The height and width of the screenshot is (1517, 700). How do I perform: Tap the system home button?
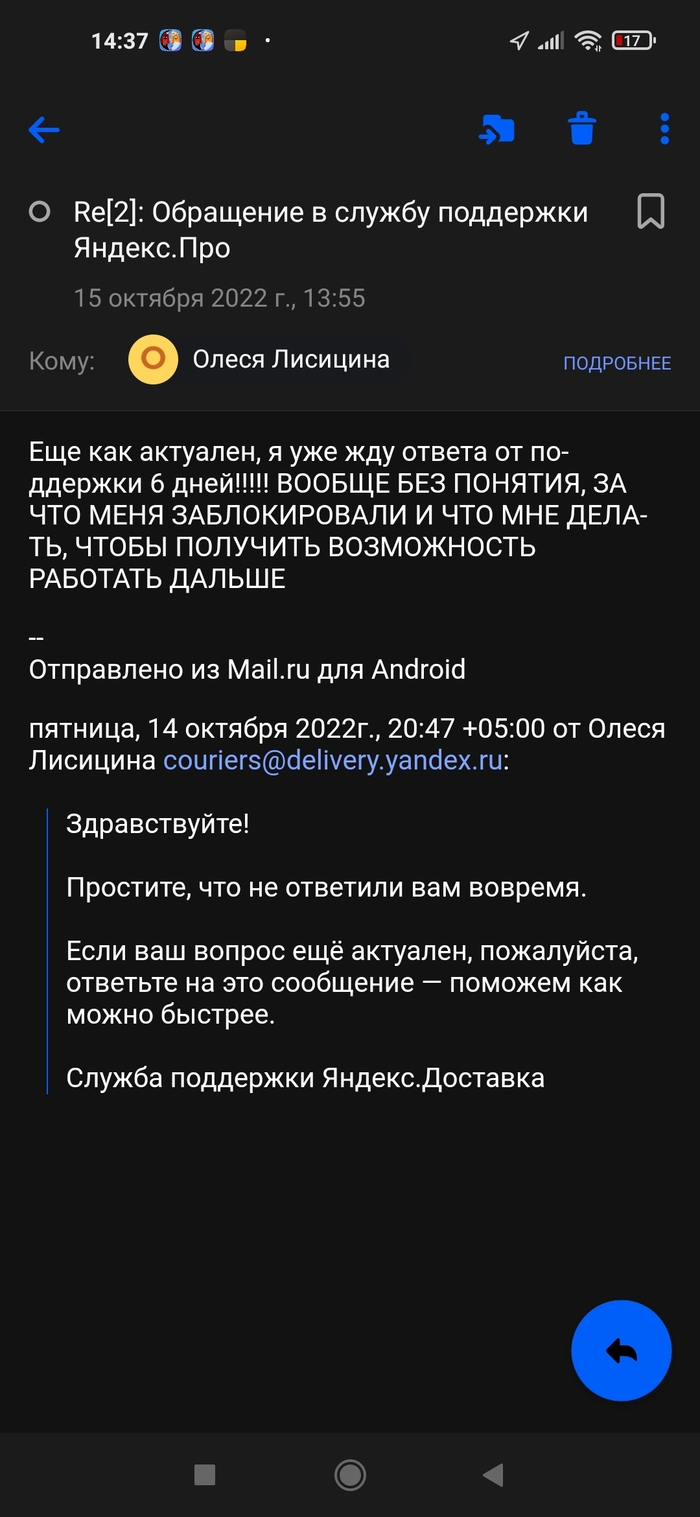pos(350,1474)
